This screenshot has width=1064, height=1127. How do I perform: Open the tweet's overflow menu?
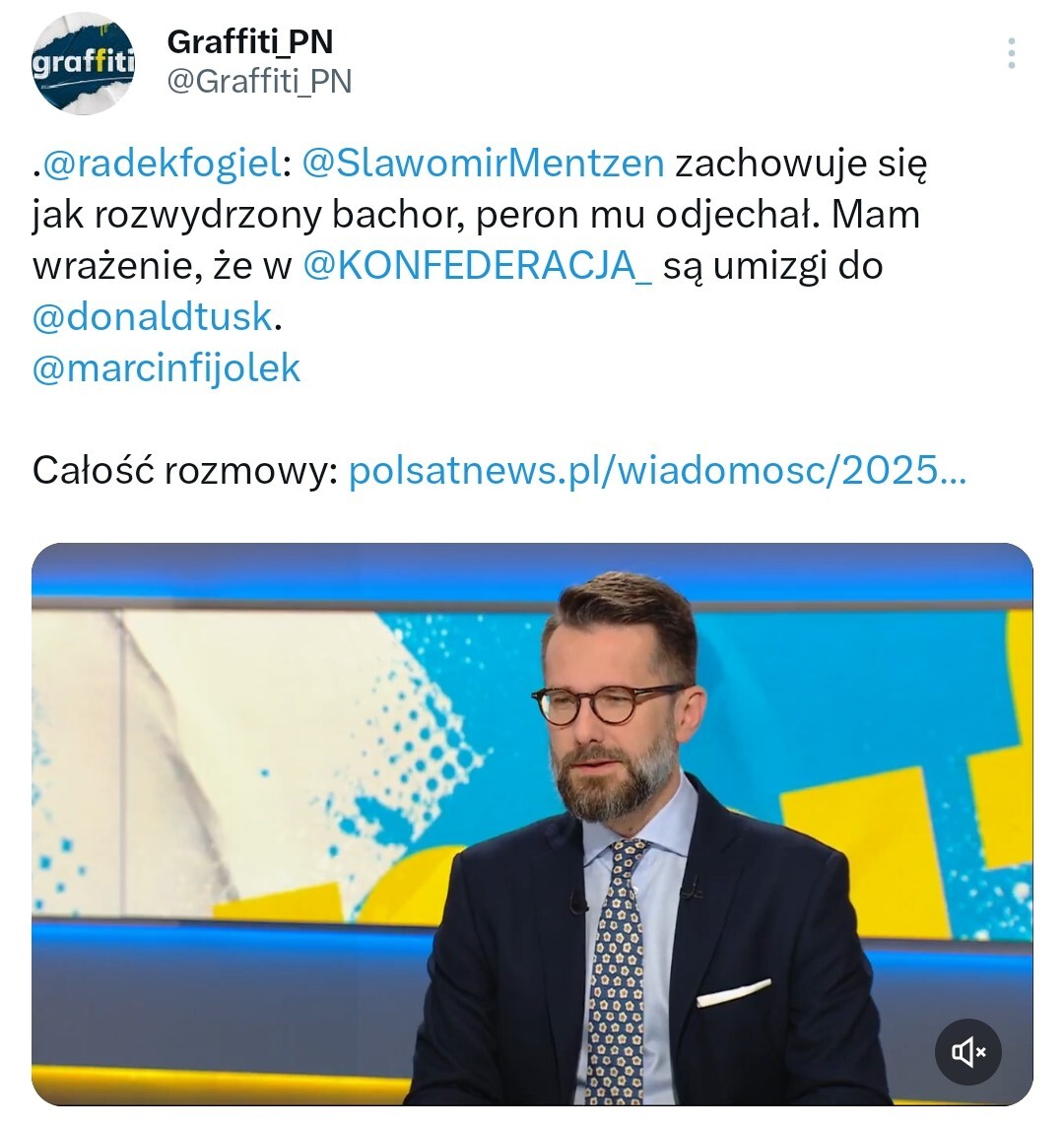[x=1011, y=53]
